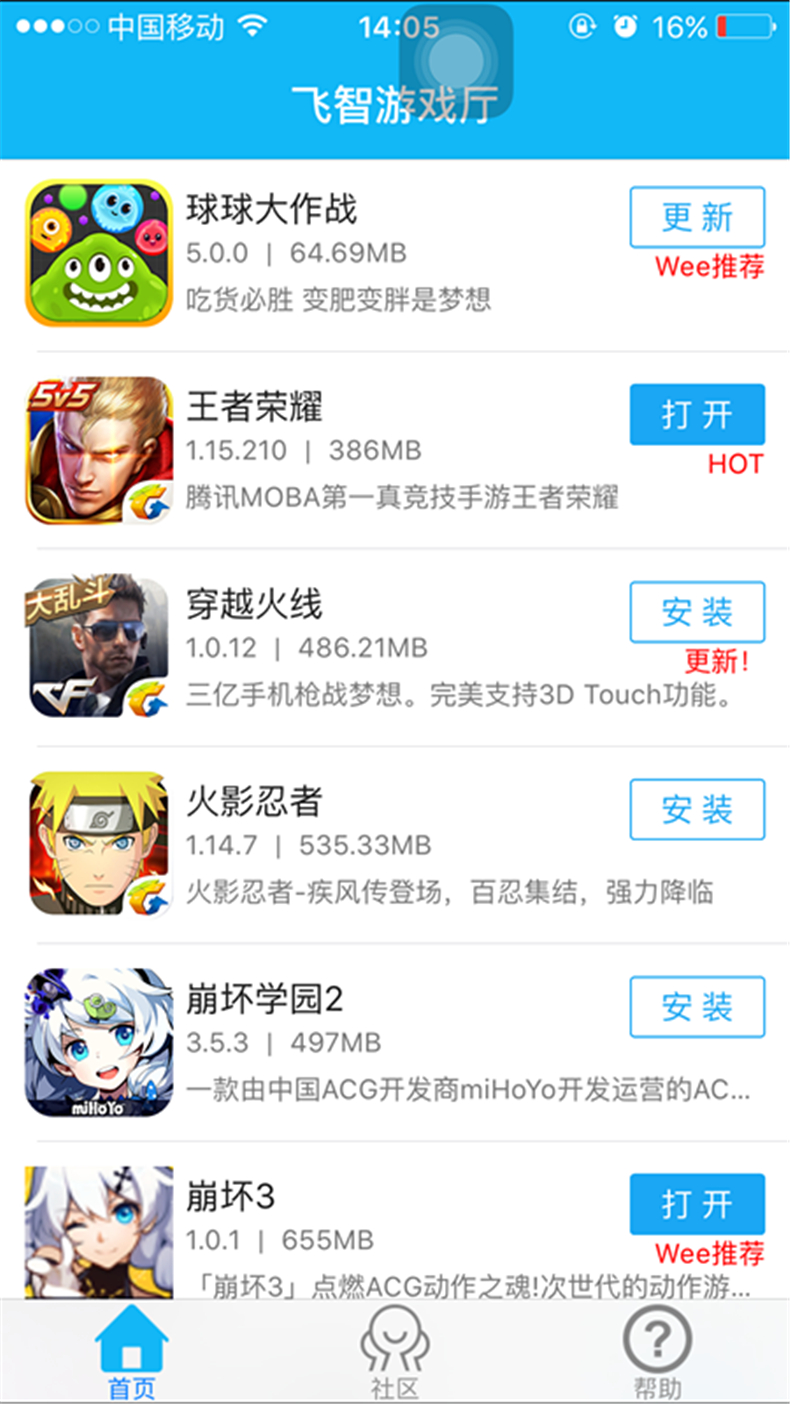Install 穿越火线 game
The height and width of the screenshot is (1404, 790).
click(x=697, y=611)
